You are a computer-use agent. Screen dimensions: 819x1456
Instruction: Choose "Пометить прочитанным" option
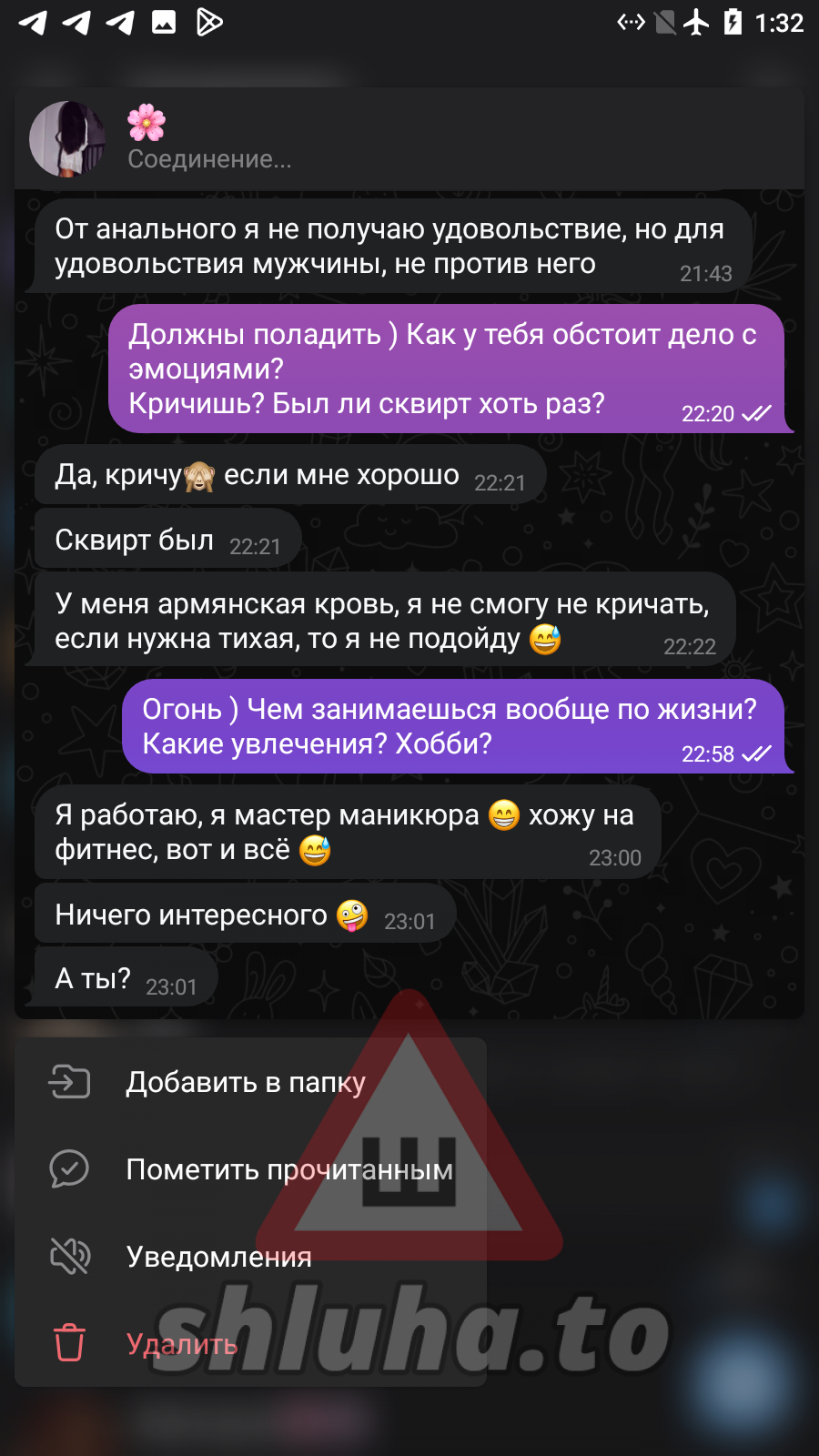tap(250, 1169)
